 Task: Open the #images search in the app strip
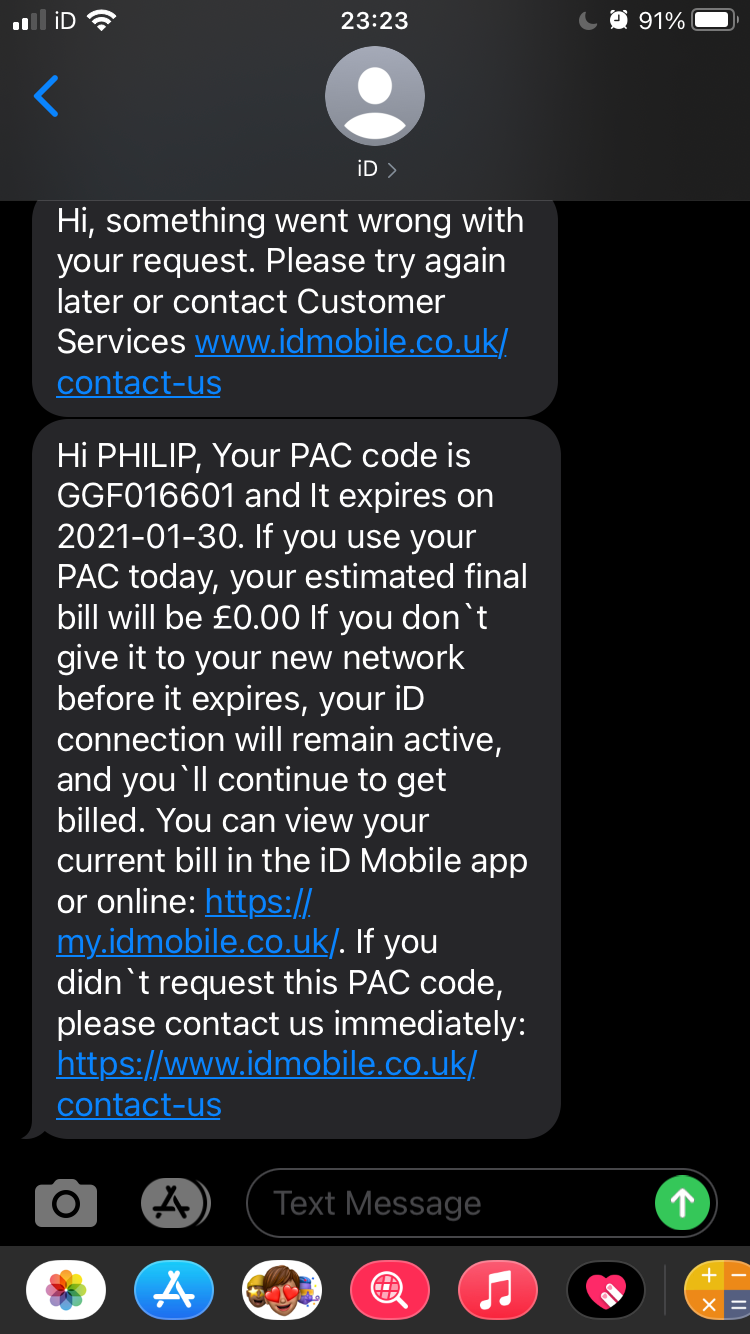pos(390,1290)
